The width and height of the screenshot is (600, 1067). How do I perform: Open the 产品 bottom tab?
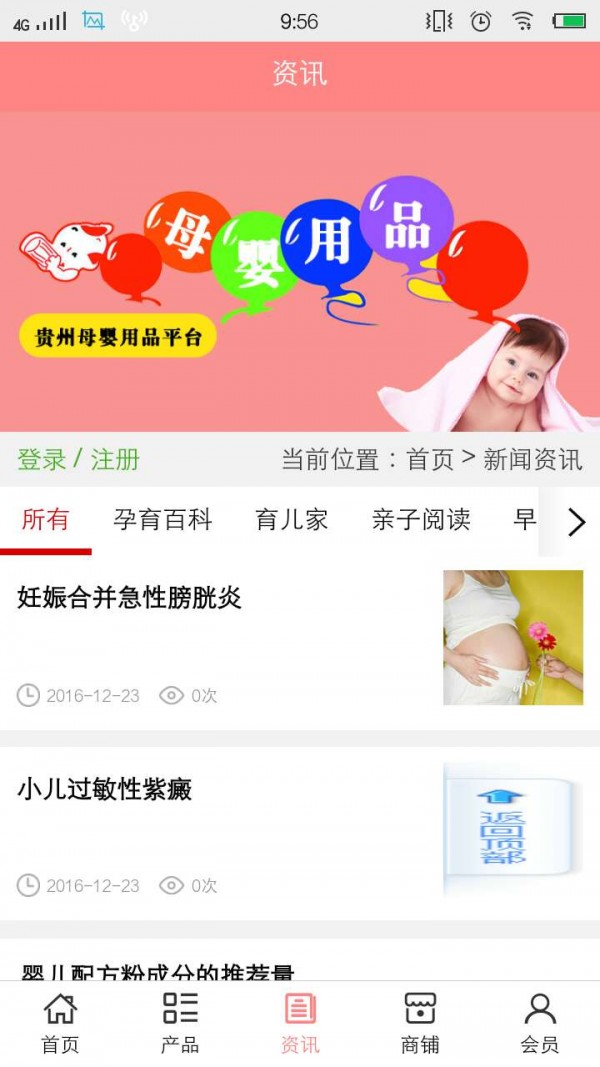(180, 1023)
